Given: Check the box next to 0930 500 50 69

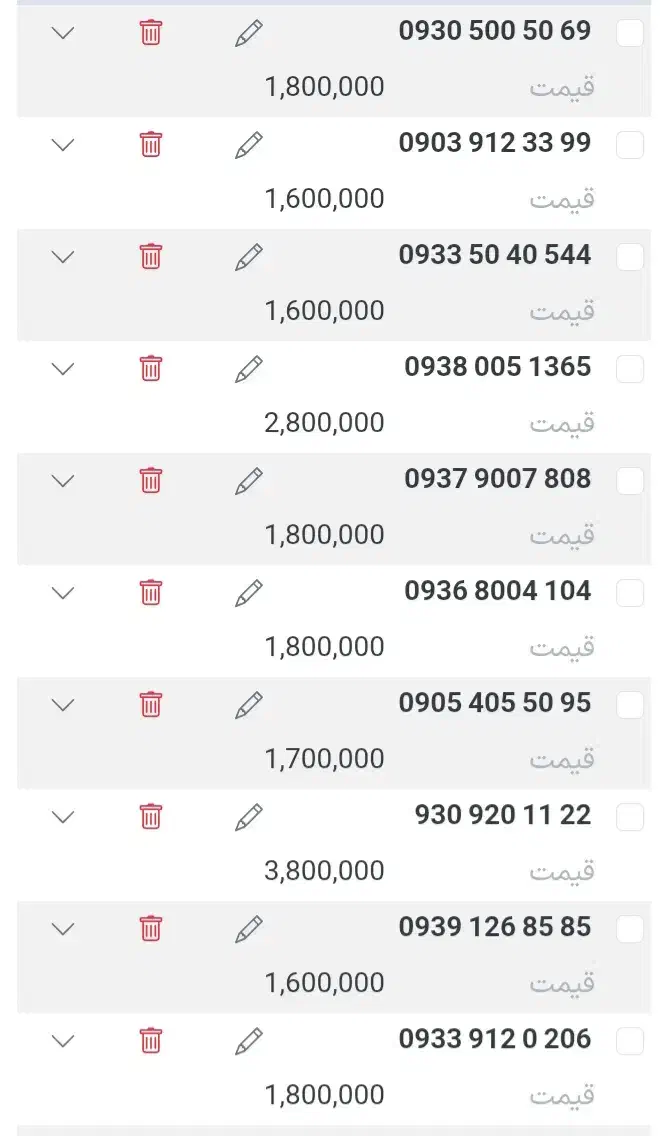Looking at the screenshot, I should tap(630, 33).
